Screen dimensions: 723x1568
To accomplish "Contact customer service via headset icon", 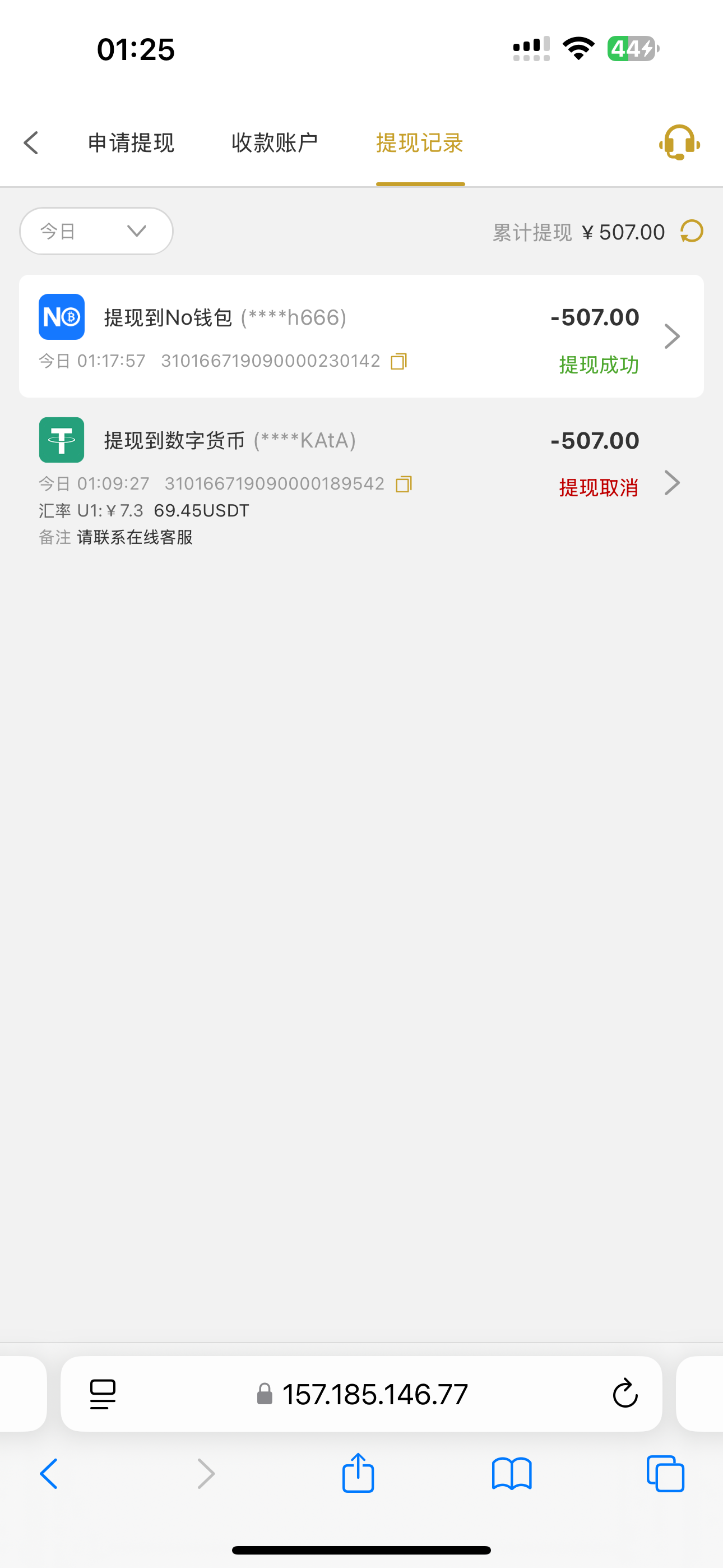I will pyautogui.click(x=679, y=143).
